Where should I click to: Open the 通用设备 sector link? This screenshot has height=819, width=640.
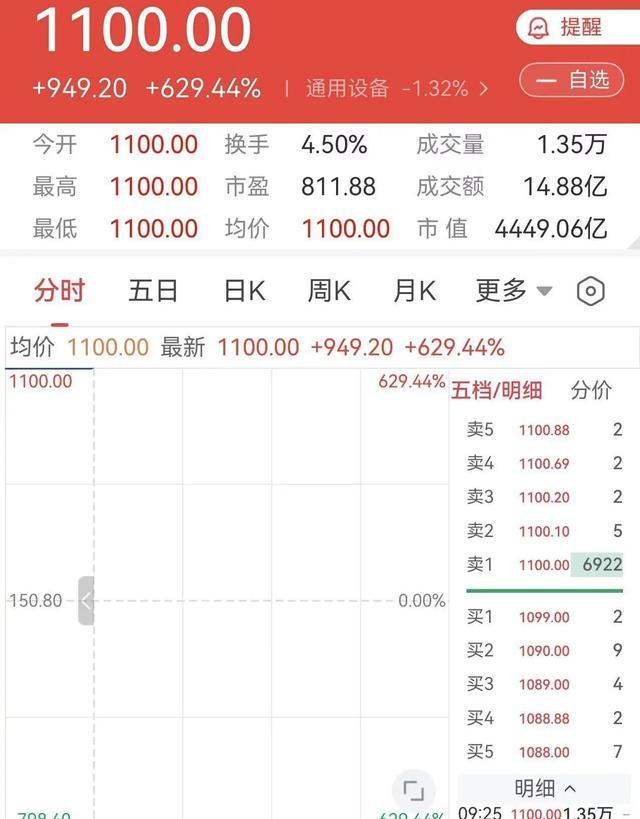click(397, 88)
